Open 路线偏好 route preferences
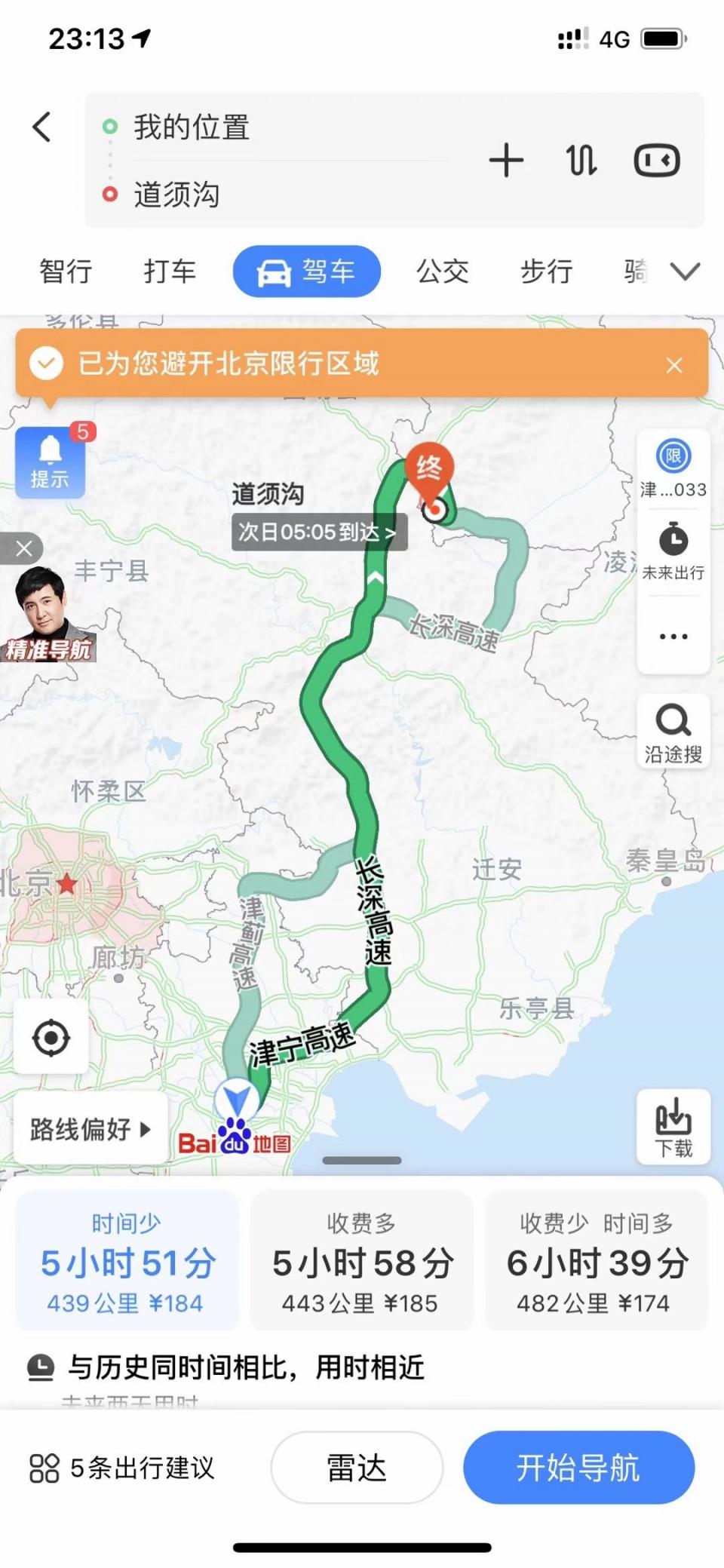The height and width of the screenshot is (1568, 724). tap(90, 1129)
